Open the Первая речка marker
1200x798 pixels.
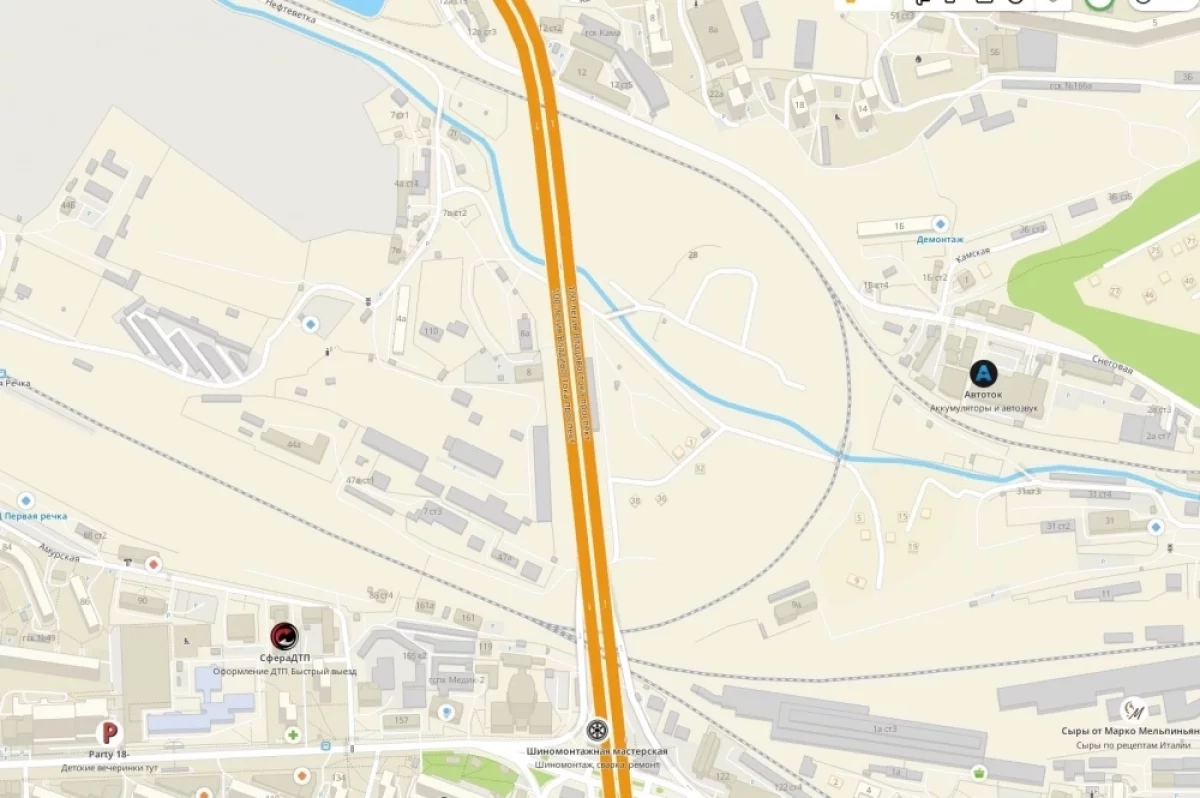(x=26, y=499)
